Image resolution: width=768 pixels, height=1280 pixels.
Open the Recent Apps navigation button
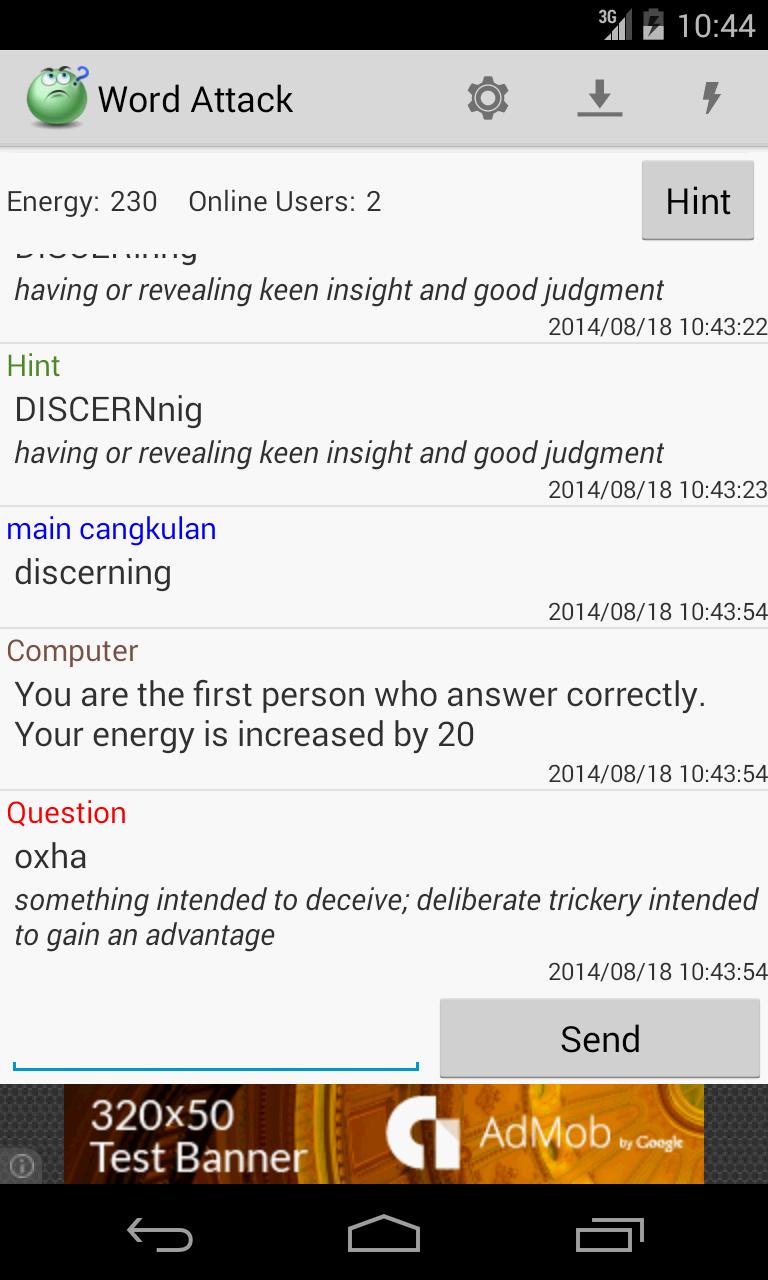[612, 1235]
